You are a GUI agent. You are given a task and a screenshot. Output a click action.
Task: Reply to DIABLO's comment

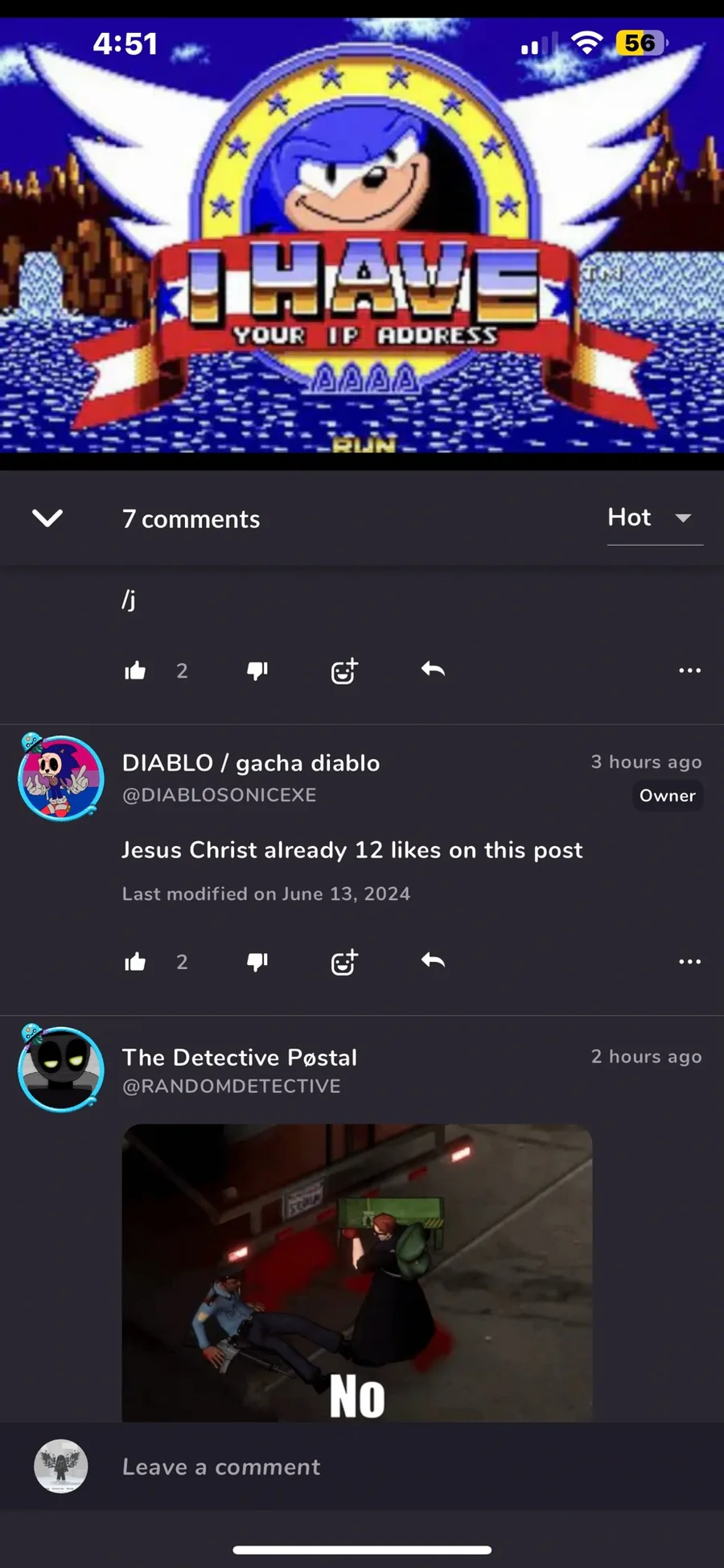(x=433, y=960)
